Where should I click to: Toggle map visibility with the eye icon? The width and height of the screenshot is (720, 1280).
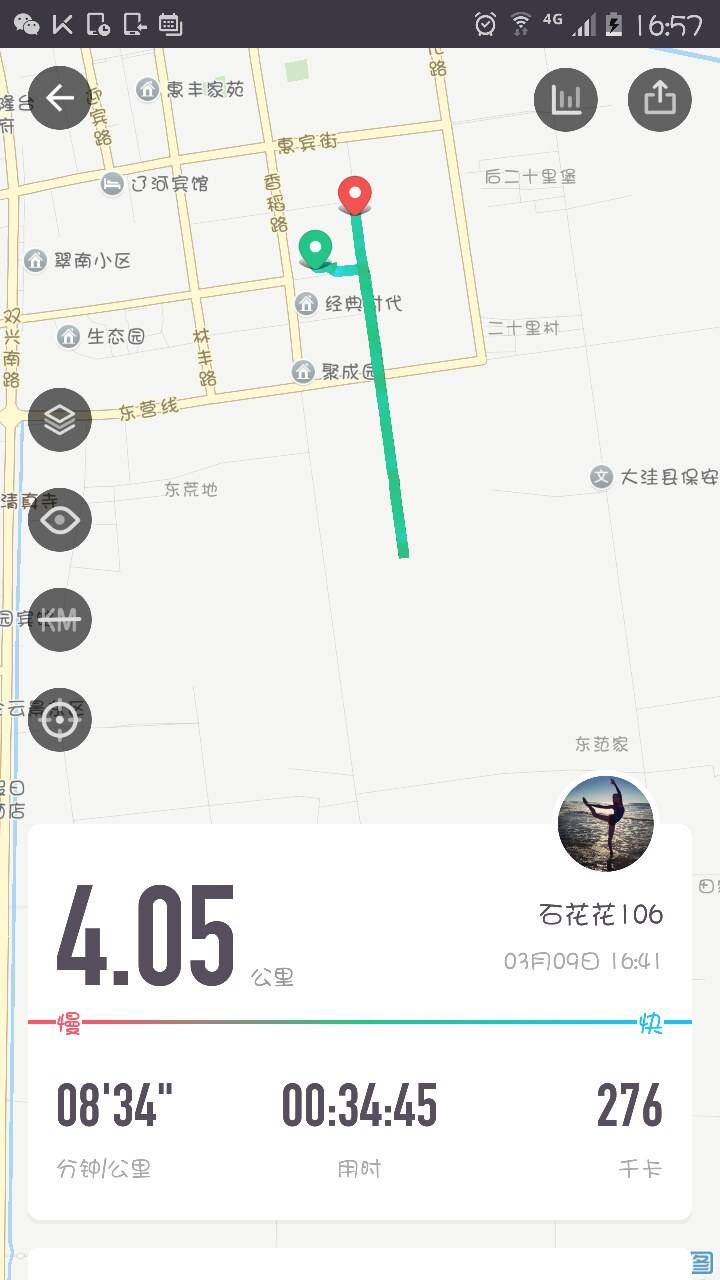click(x=60, y=520)
